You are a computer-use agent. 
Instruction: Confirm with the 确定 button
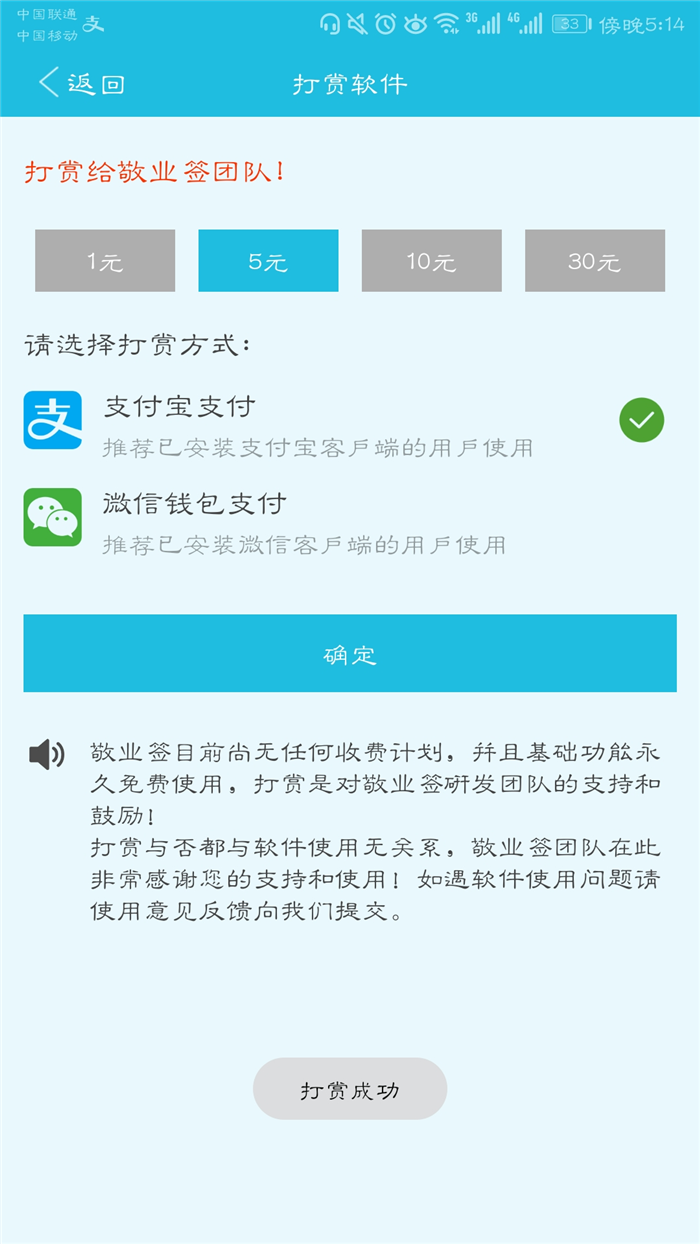pos(350,654)
